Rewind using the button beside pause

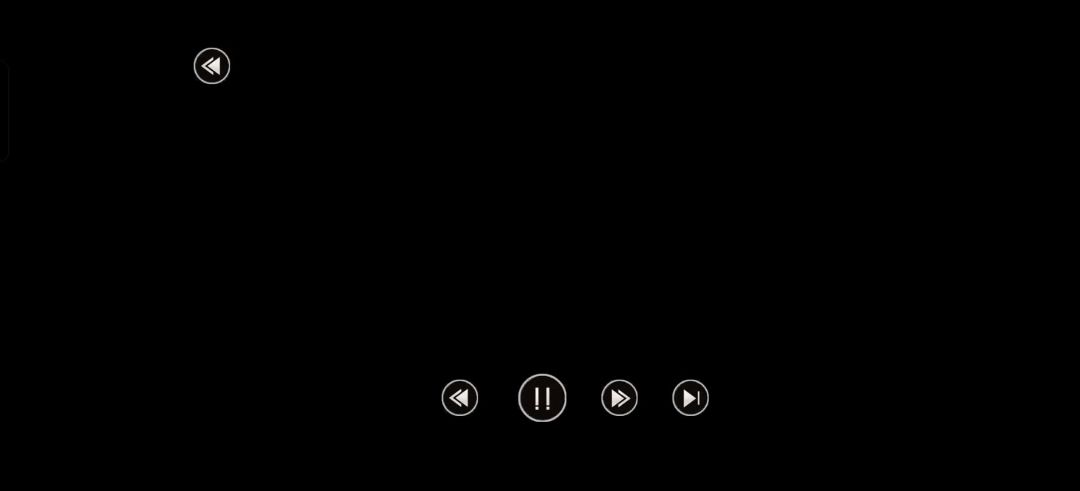coord(460,398)
